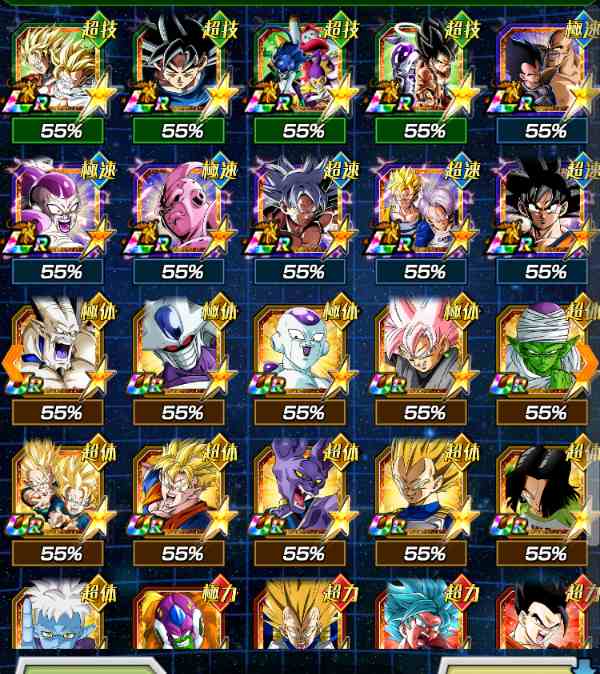
Task: Go to the previous page with the left arrow
Action: pos(12,362)
